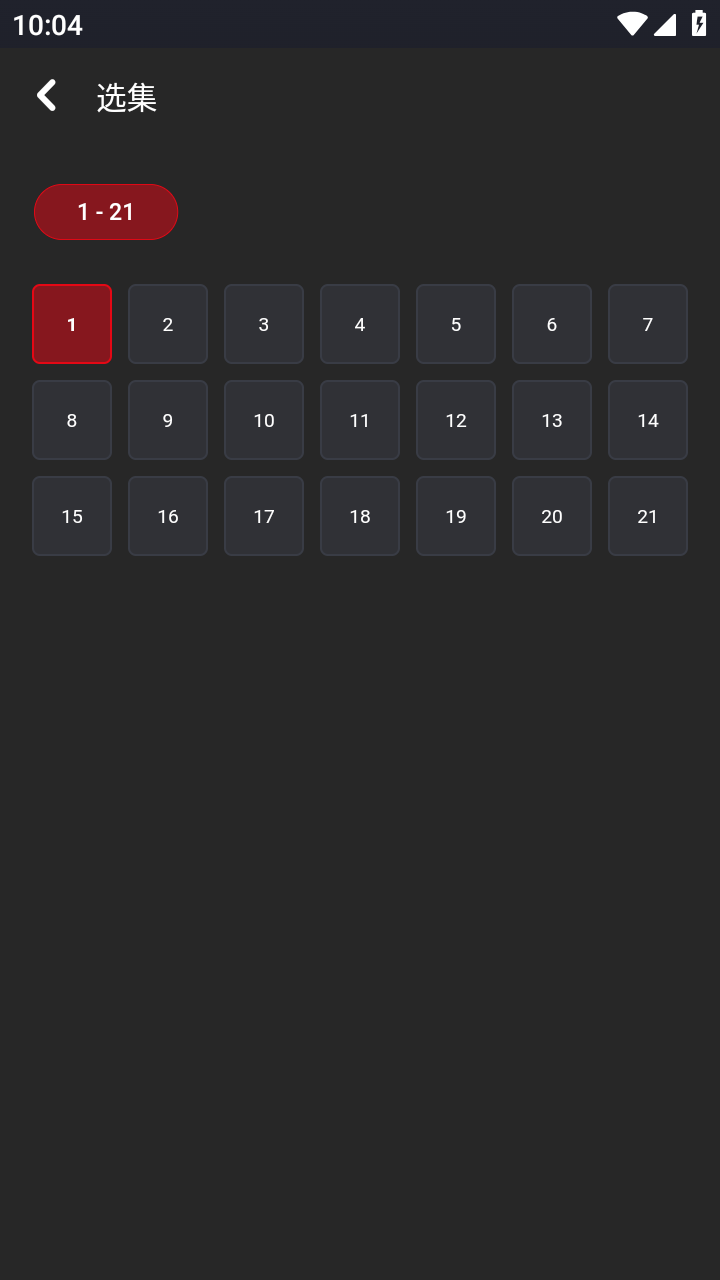Screen dimensions: 720x1280
Task: Select episode 1
Action: click(x=72, y=324)
